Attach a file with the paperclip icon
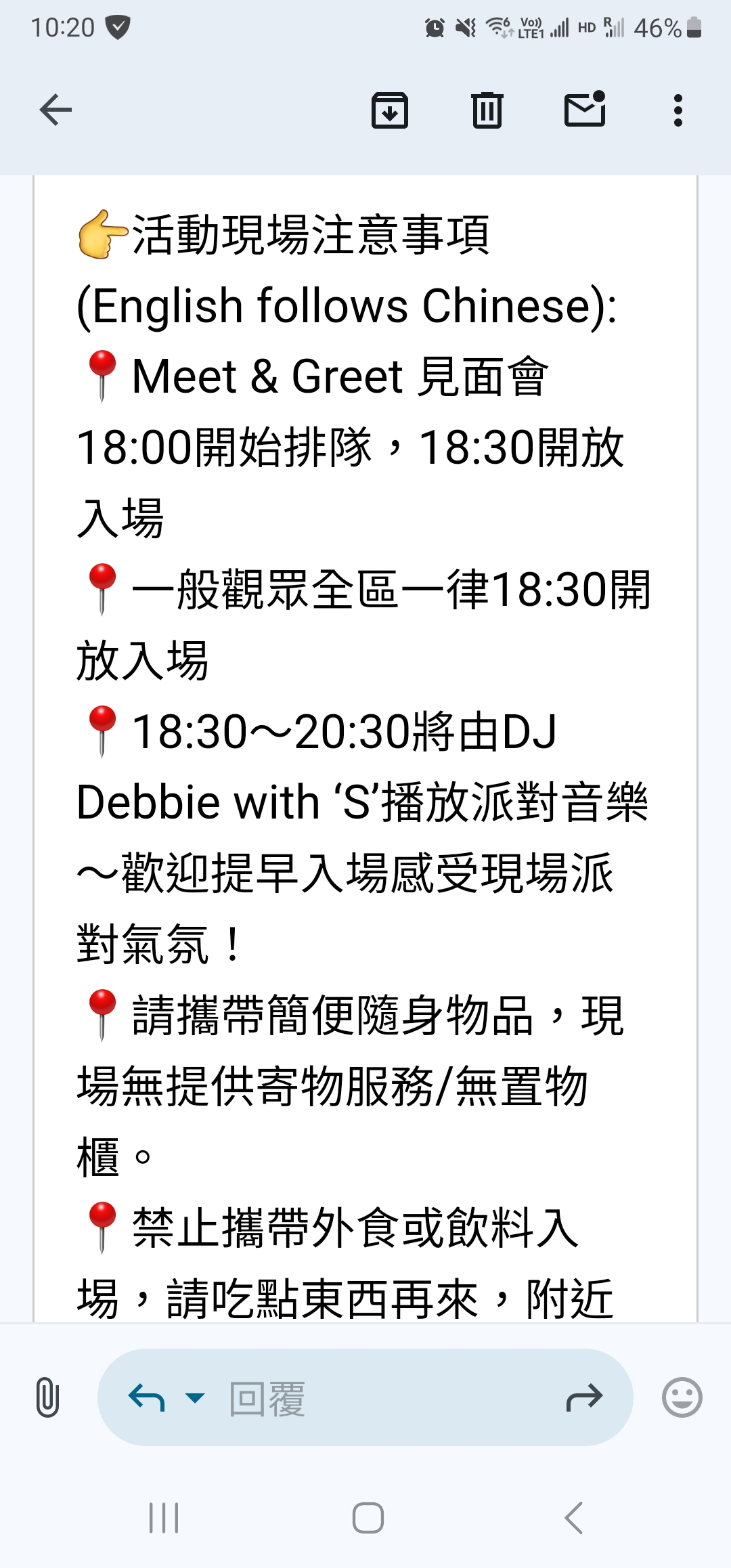731x1568 pixels. tap(47, 1397)
